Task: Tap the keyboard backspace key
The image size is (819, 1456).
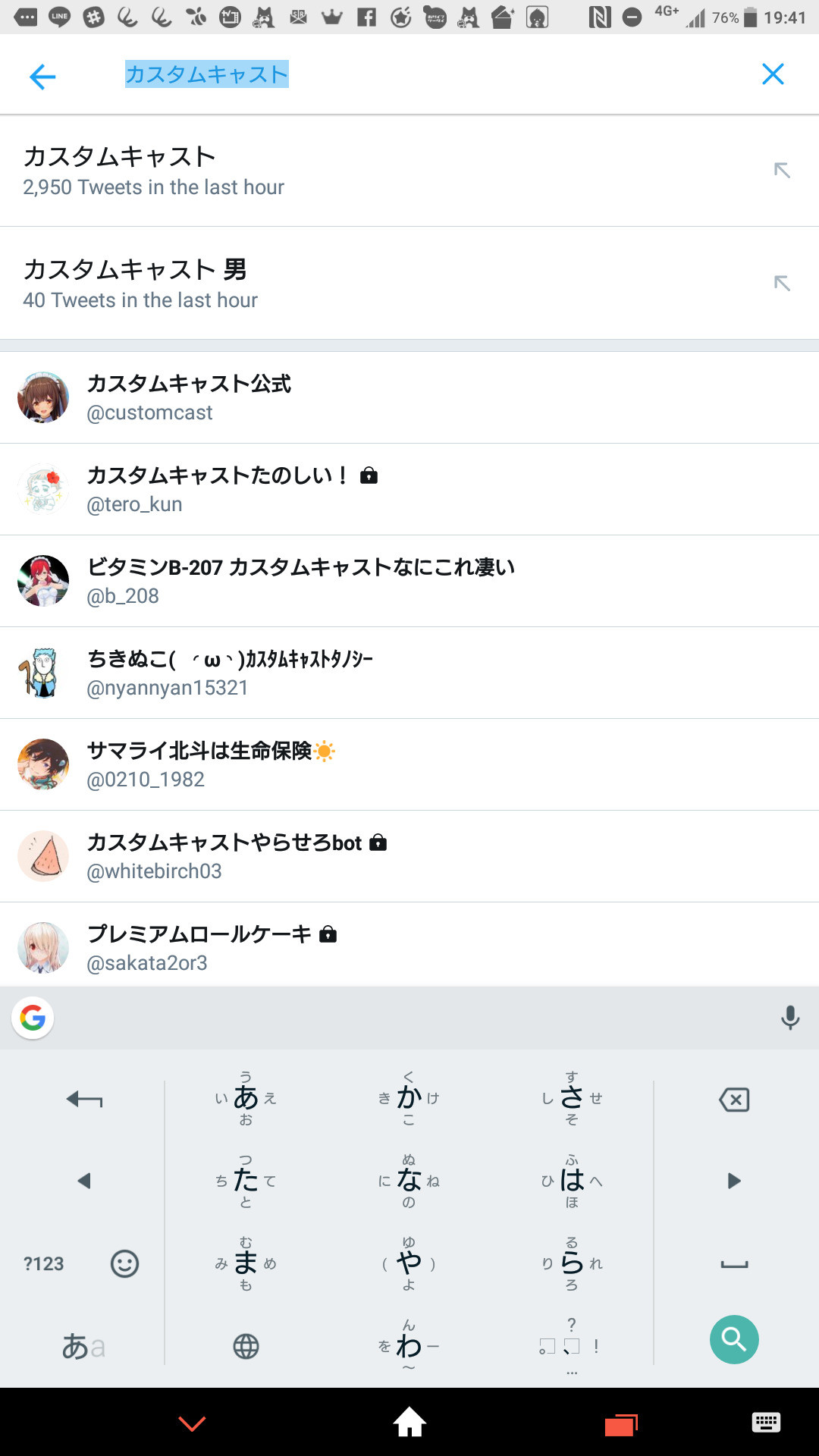Action: (734, 1100)
